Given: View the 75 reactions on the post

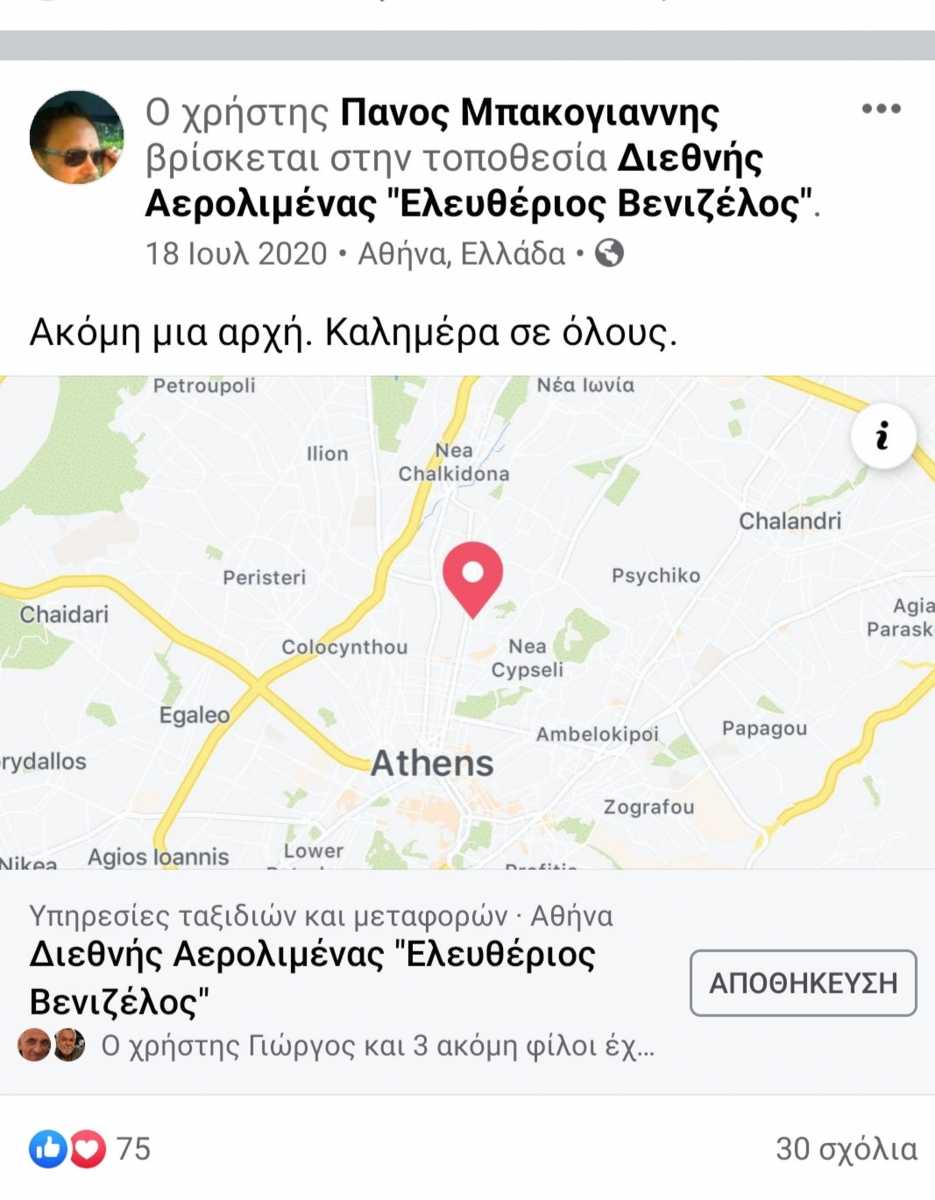Looking at the screenshot, I should [x=90, y=1149].
